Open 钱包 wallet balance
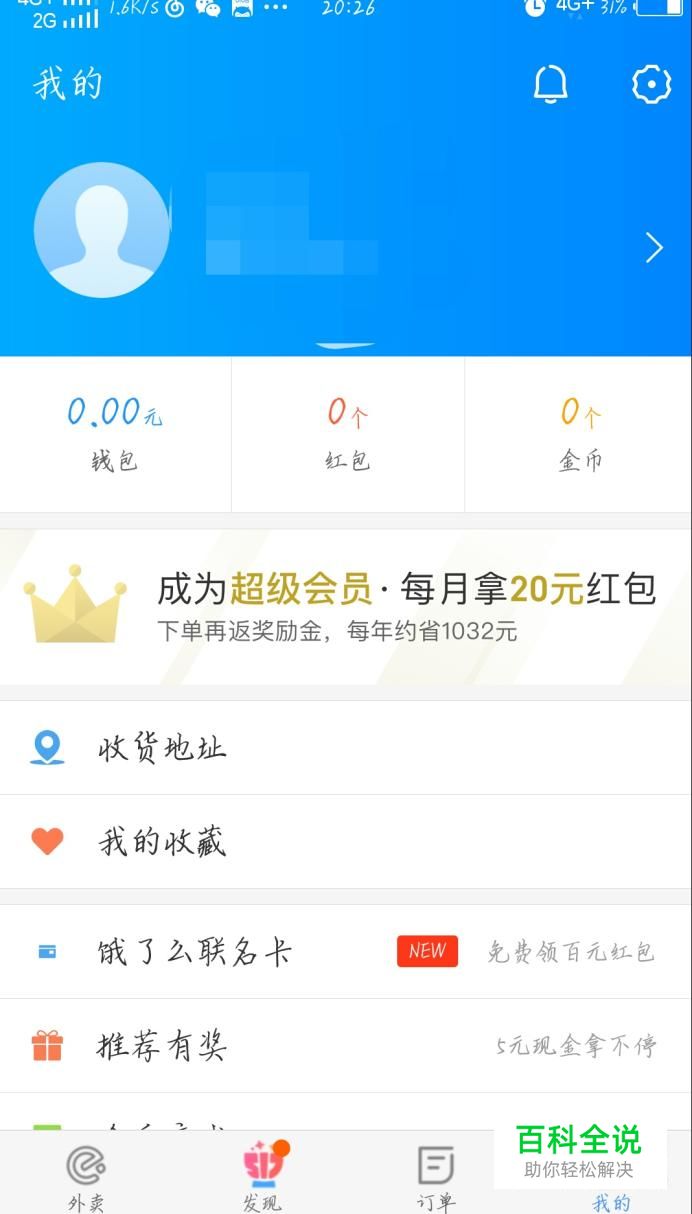The image size is (692, 1214). tap(115, 434)
